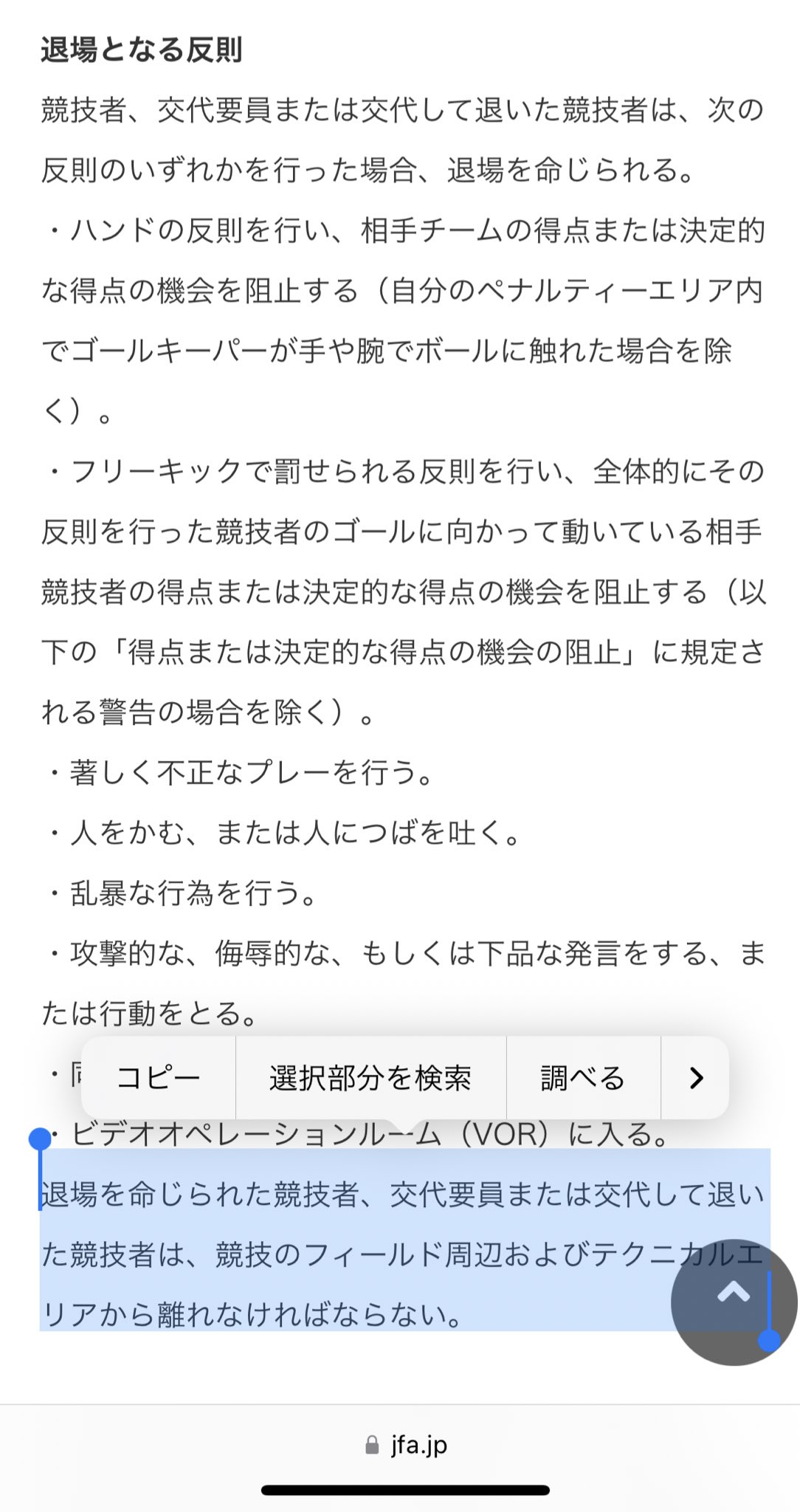Image resolution: width=800 pixels, height=1512 pixels.
Task: Open the jfa.jp address bar
Action: pos(407,1445)
